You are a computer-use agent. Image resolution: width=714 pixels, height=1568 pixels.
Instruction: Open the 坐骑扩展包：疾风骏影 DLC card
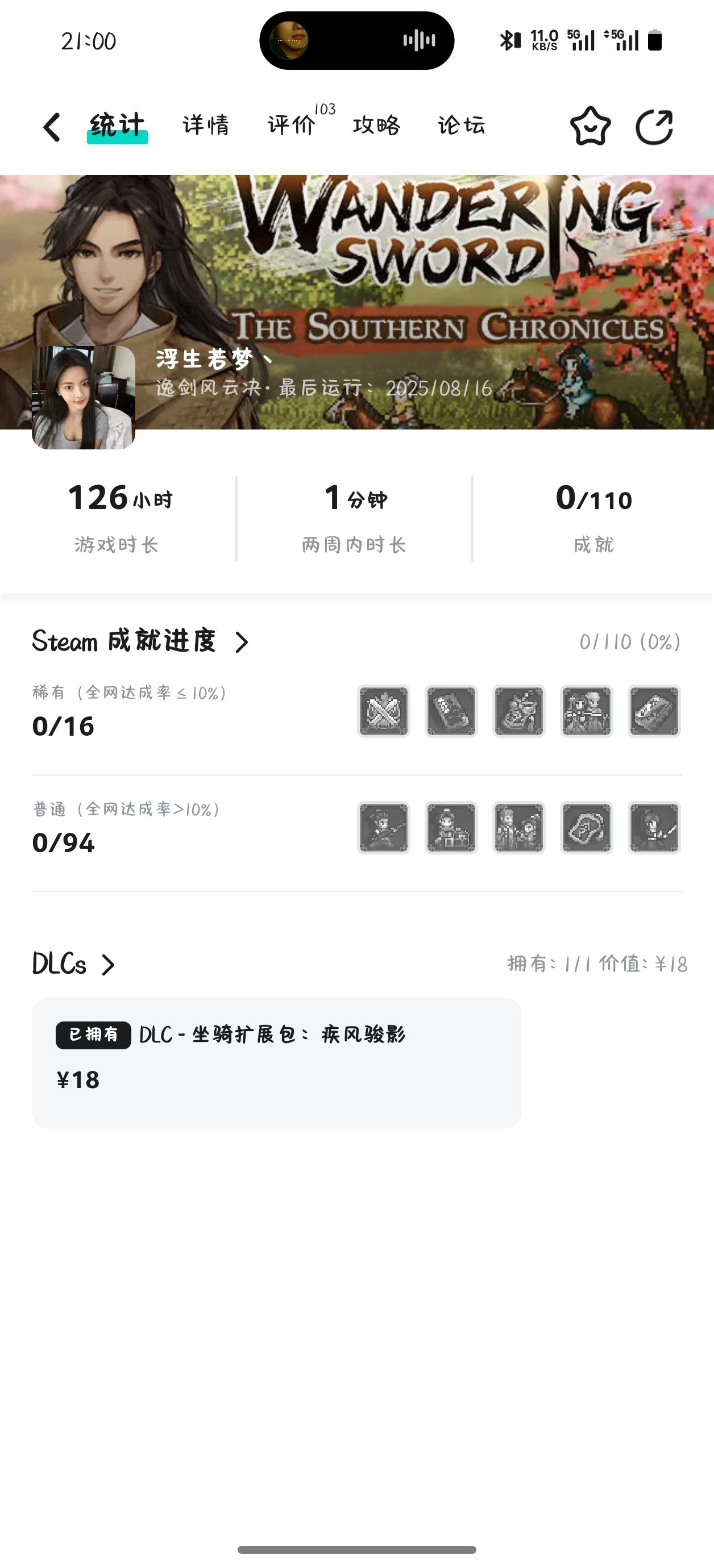point(276,1062)
